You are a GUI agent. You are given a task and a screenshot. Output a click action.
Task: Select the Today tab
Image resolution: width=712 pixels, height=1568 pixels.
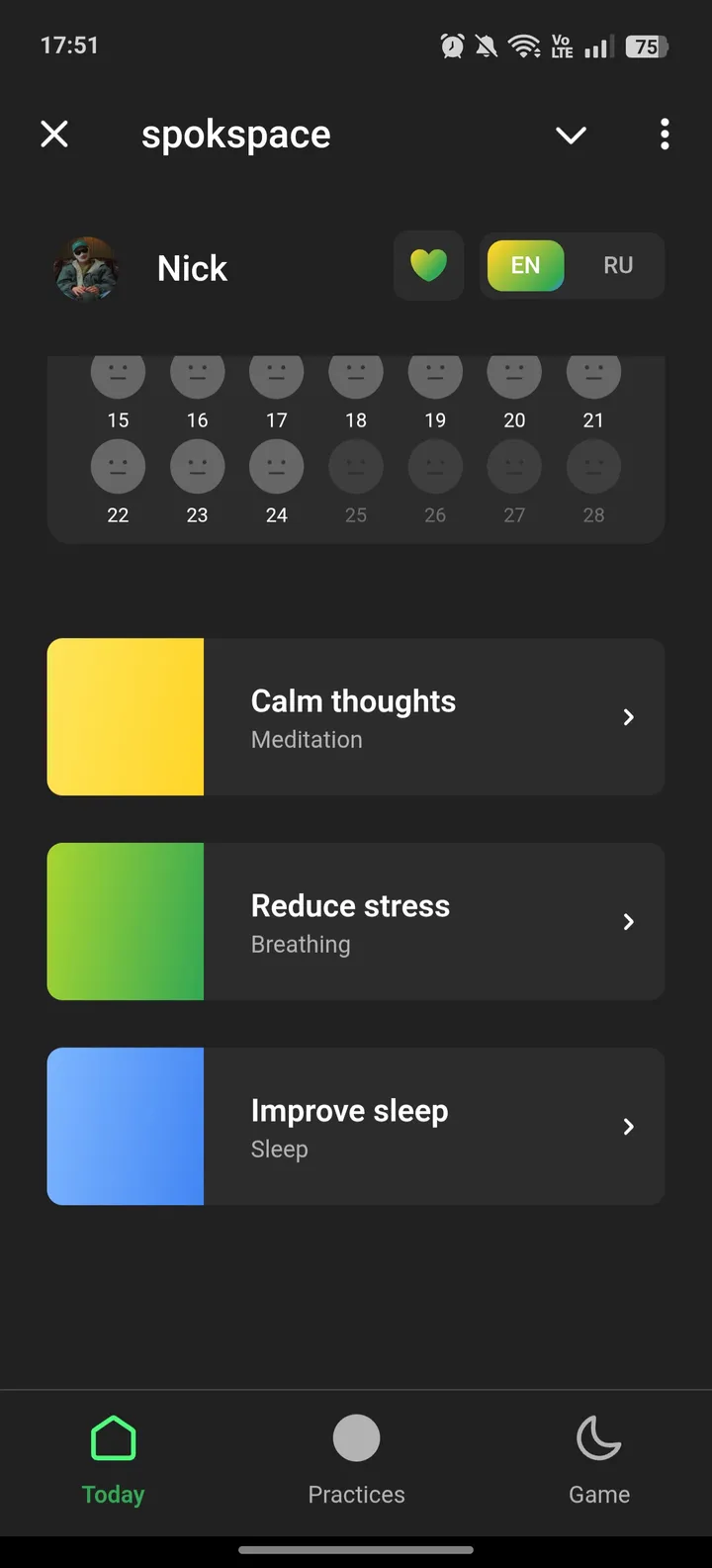[x=114, y=1459]
